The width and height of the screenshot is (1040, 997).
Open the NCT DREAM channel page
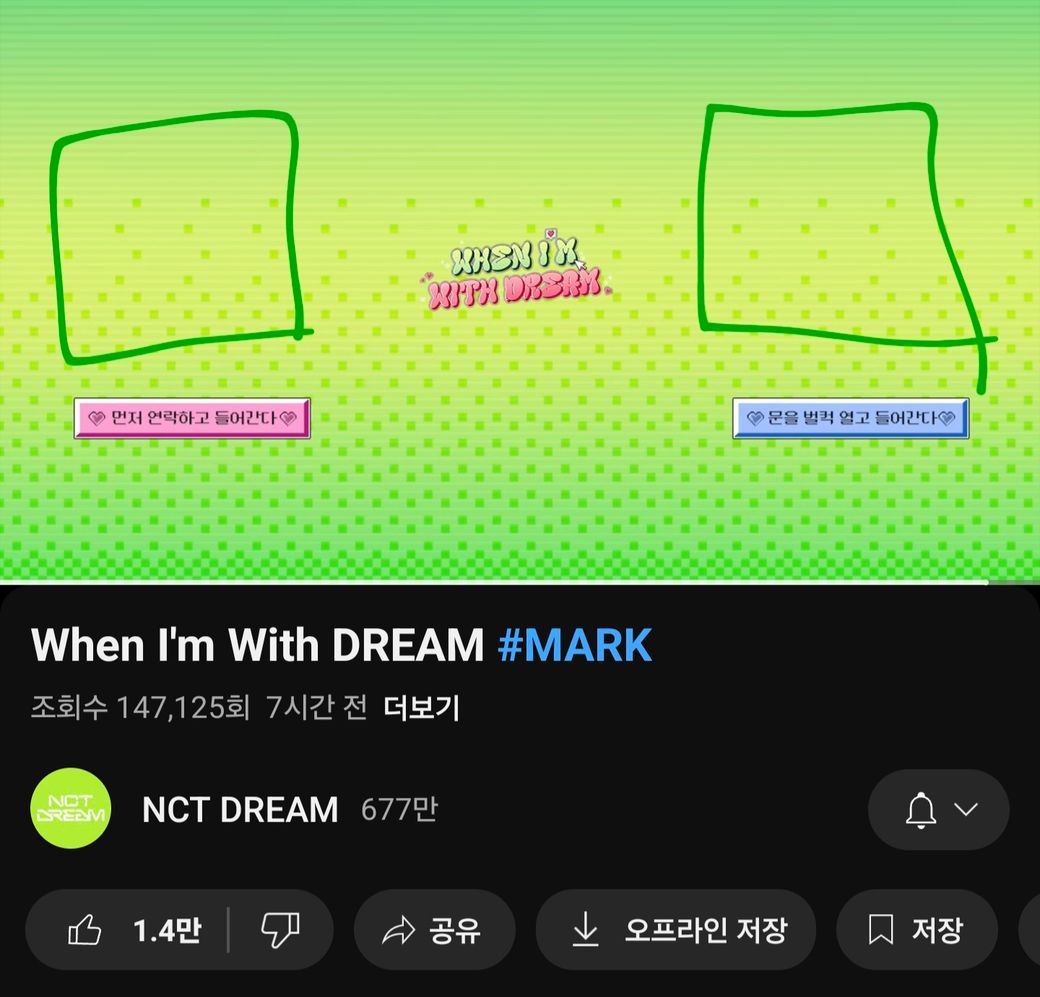coord(239,810)
